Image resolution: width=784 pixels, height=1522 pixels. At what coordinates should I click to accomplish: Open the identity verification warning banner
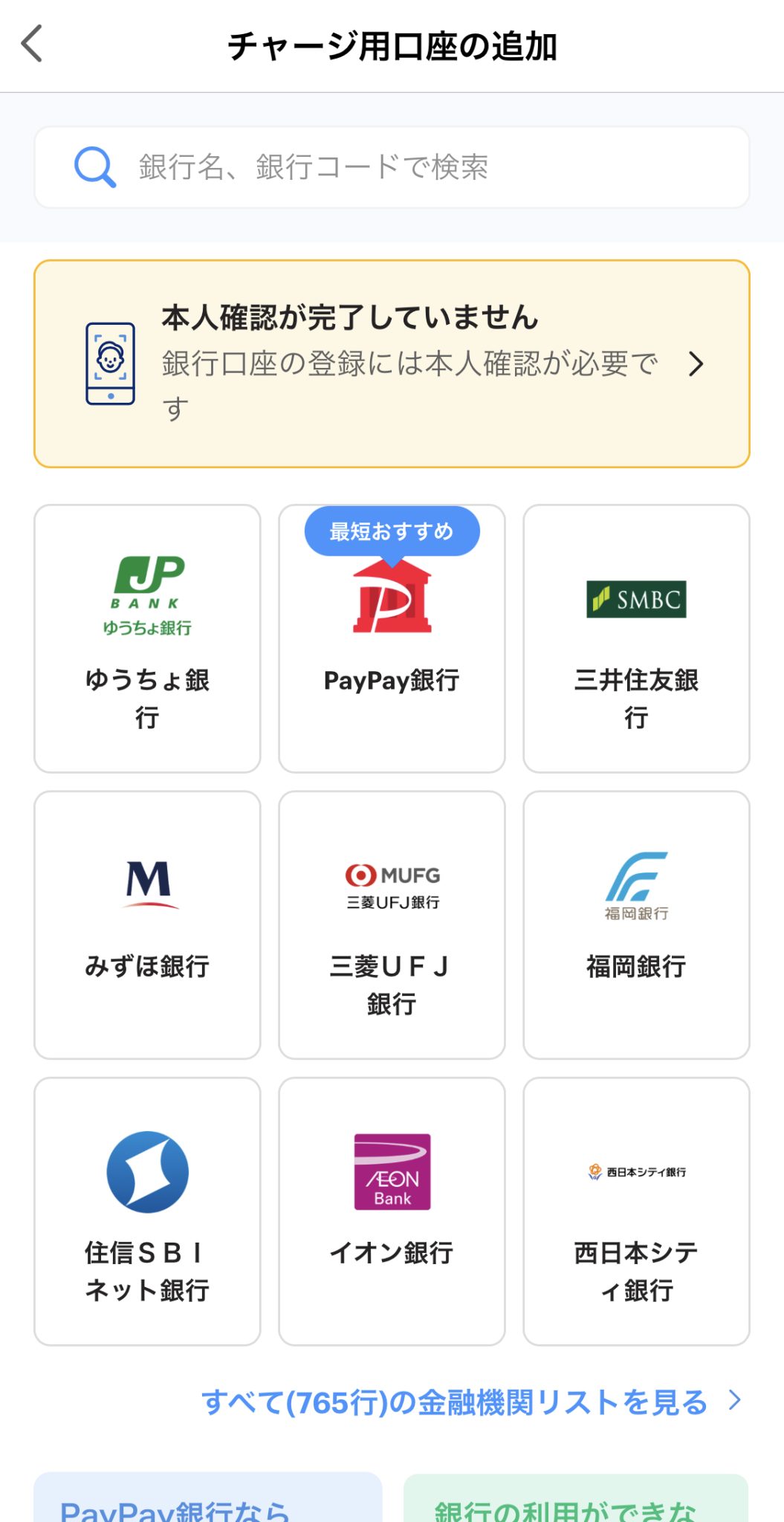392,363
